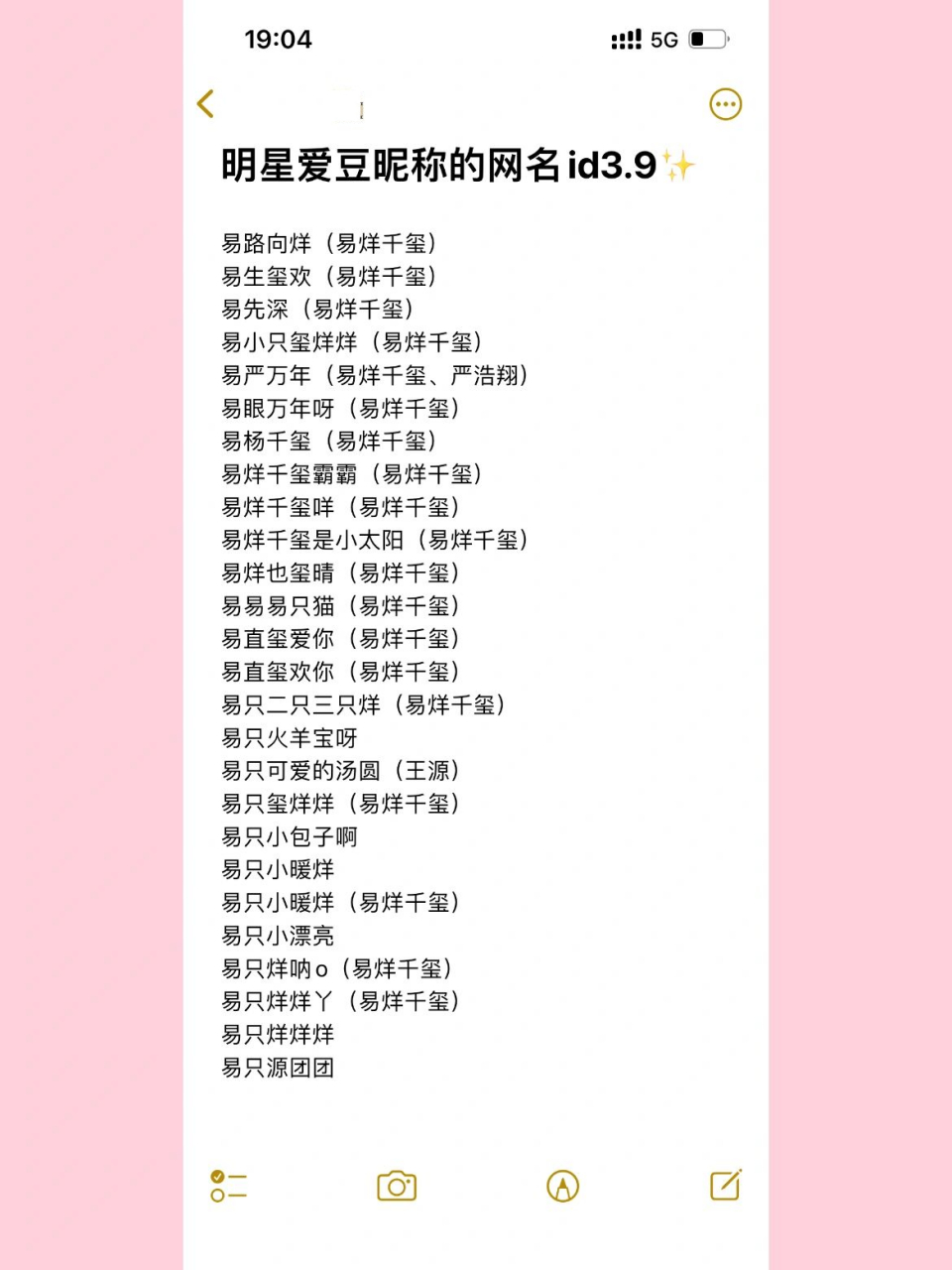Compose a new note
Image resolution: width=952 pixels, height=1270 pixels.
pos(725,1185)
